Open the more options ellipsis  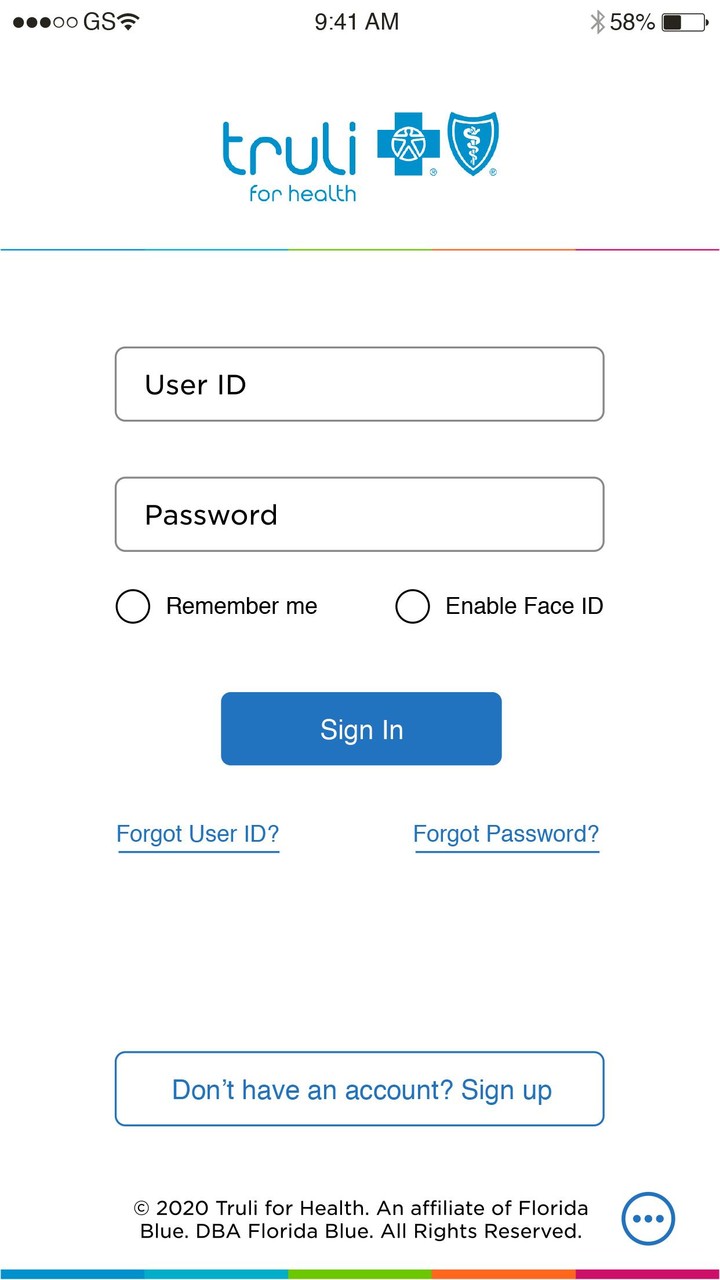[x=648, y=1219]
